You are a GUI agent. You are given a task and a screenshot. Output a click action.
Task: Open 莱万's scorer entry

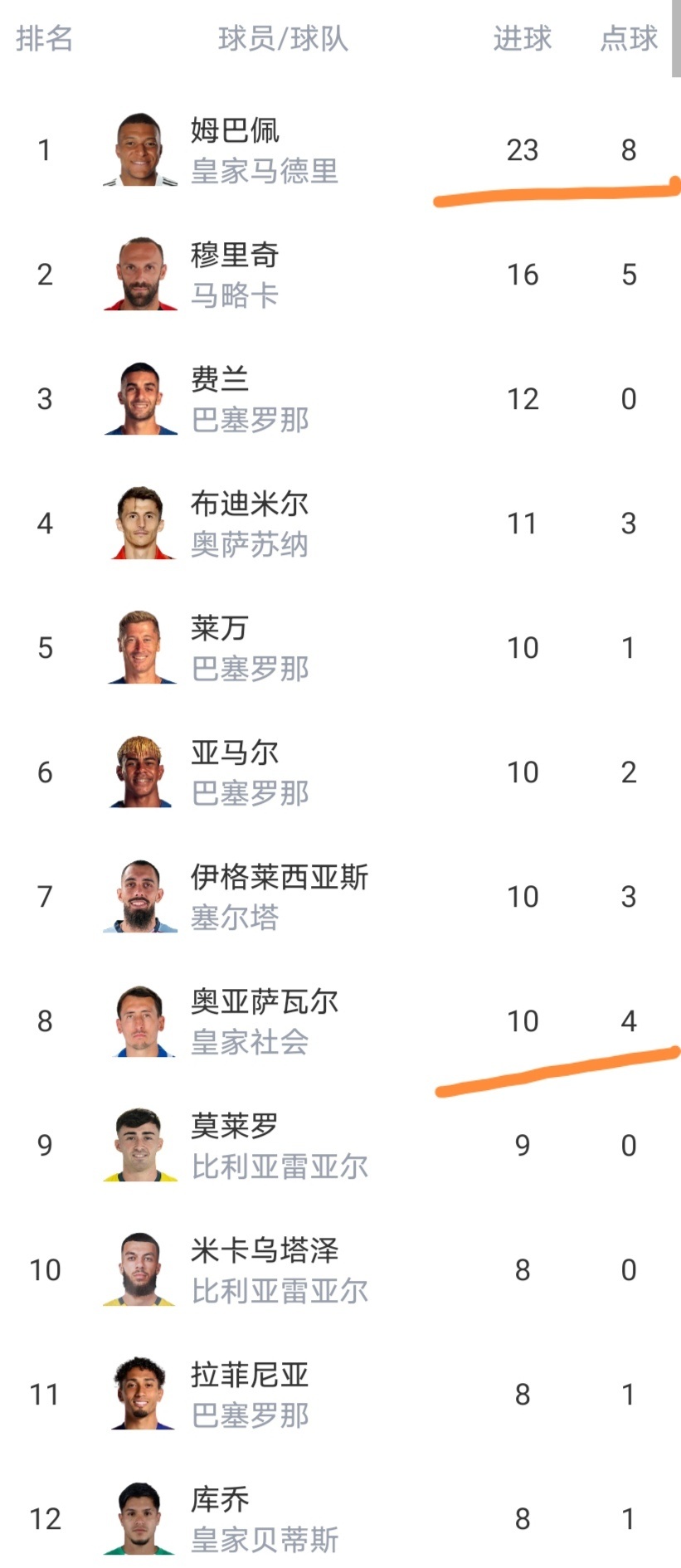[x=220, y=629]
